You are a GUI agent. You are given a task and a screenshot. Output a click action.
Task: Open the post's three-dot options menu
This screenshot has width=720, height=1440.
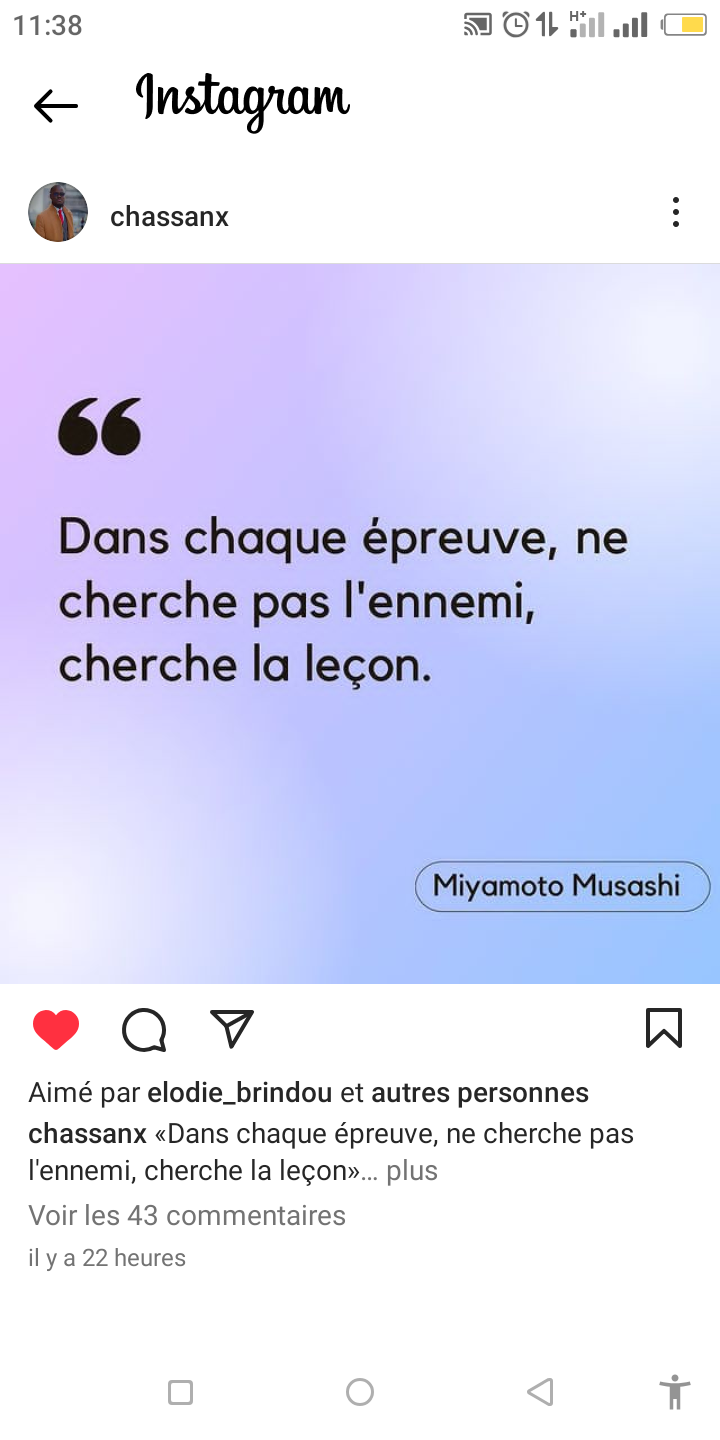tap(676, 213)
